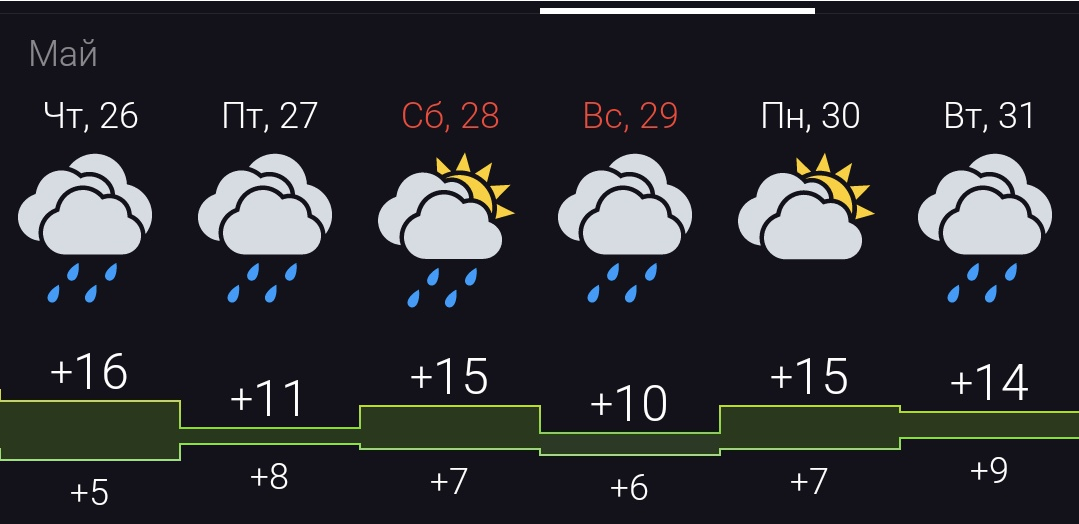Image resolution: width=1079 pixels, height=524 pixels.
Task: View Saturday 28 weather details
Action: pos(450,117)
